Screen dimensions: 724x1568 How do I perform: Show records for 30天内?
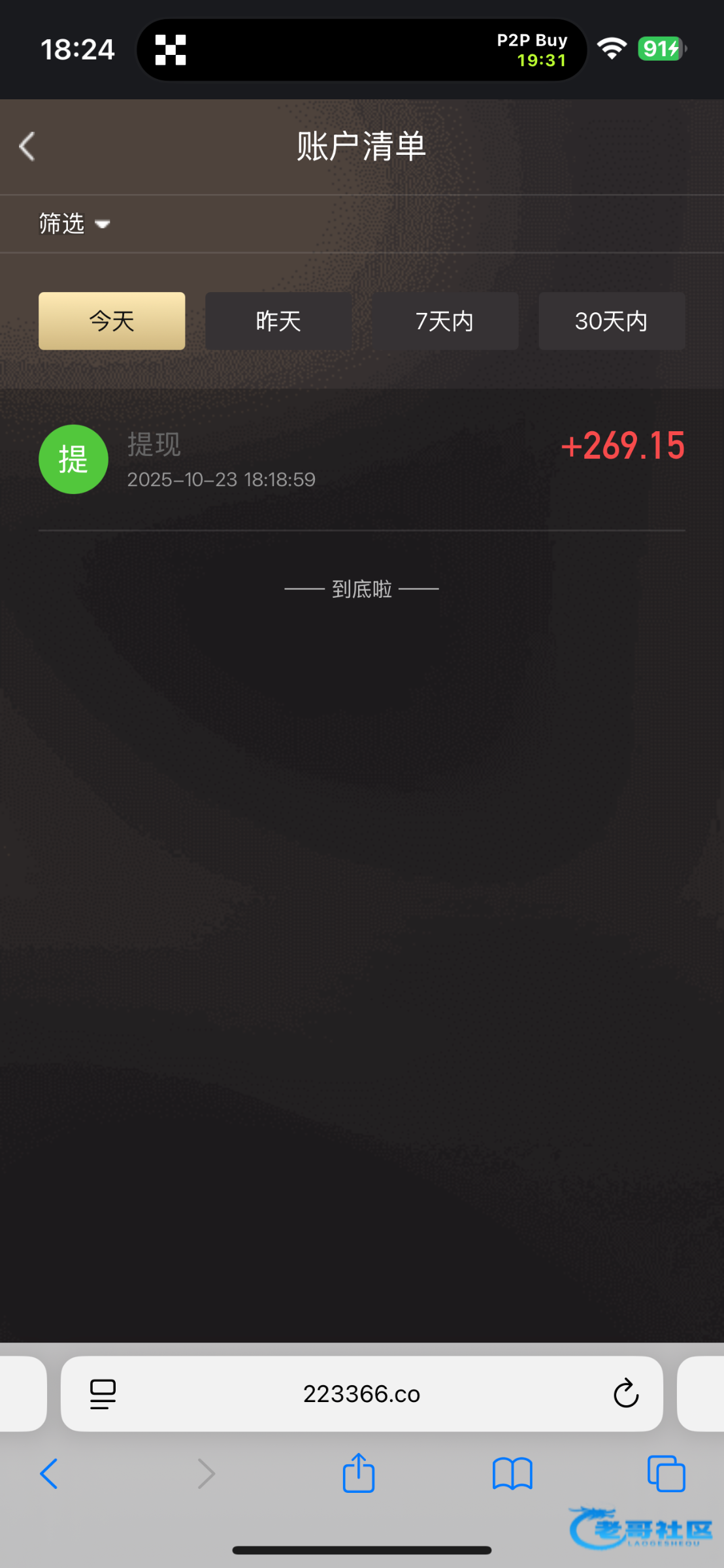[x=612, y=321]
